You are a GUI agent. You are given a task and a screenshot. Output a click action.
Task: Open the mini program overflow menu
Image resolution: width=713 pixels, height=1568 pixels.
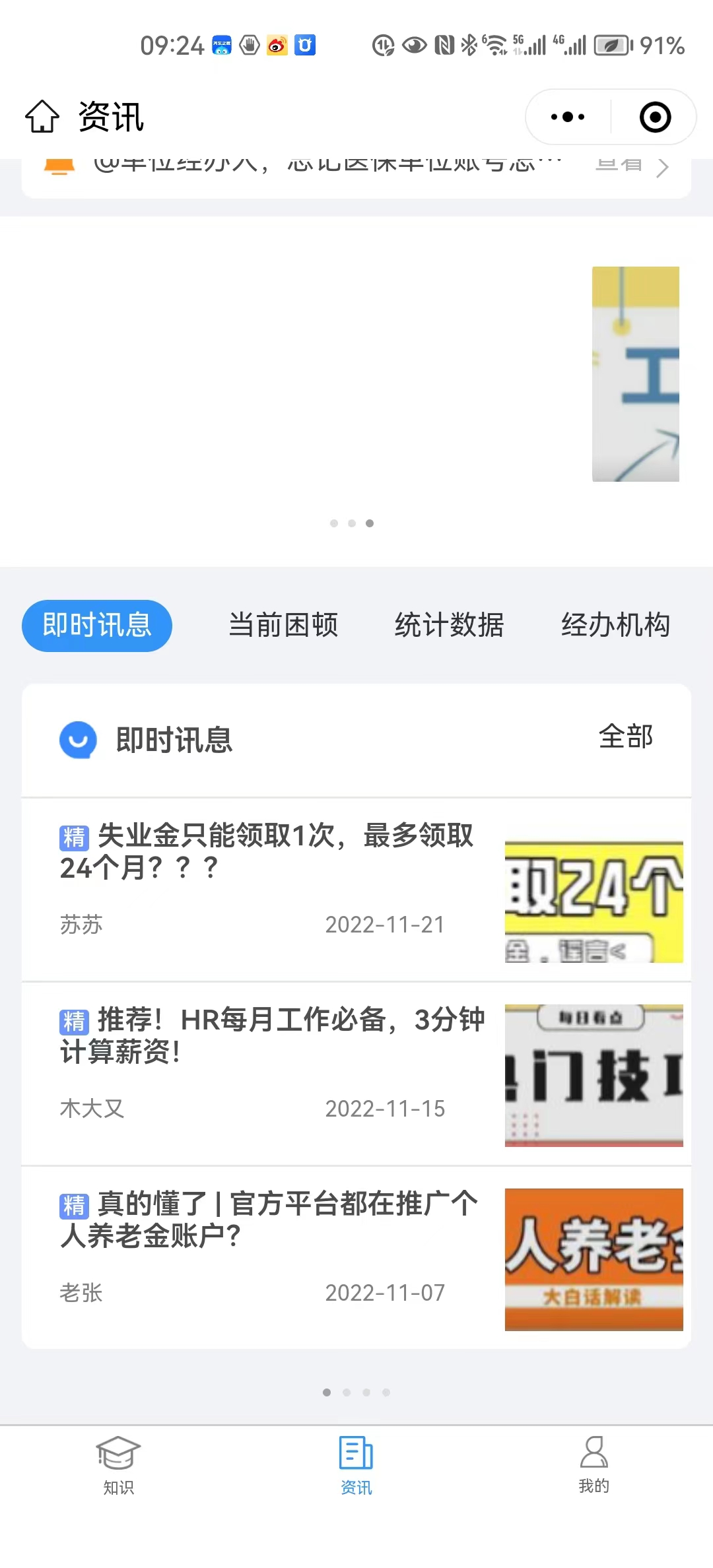point(568,117)
